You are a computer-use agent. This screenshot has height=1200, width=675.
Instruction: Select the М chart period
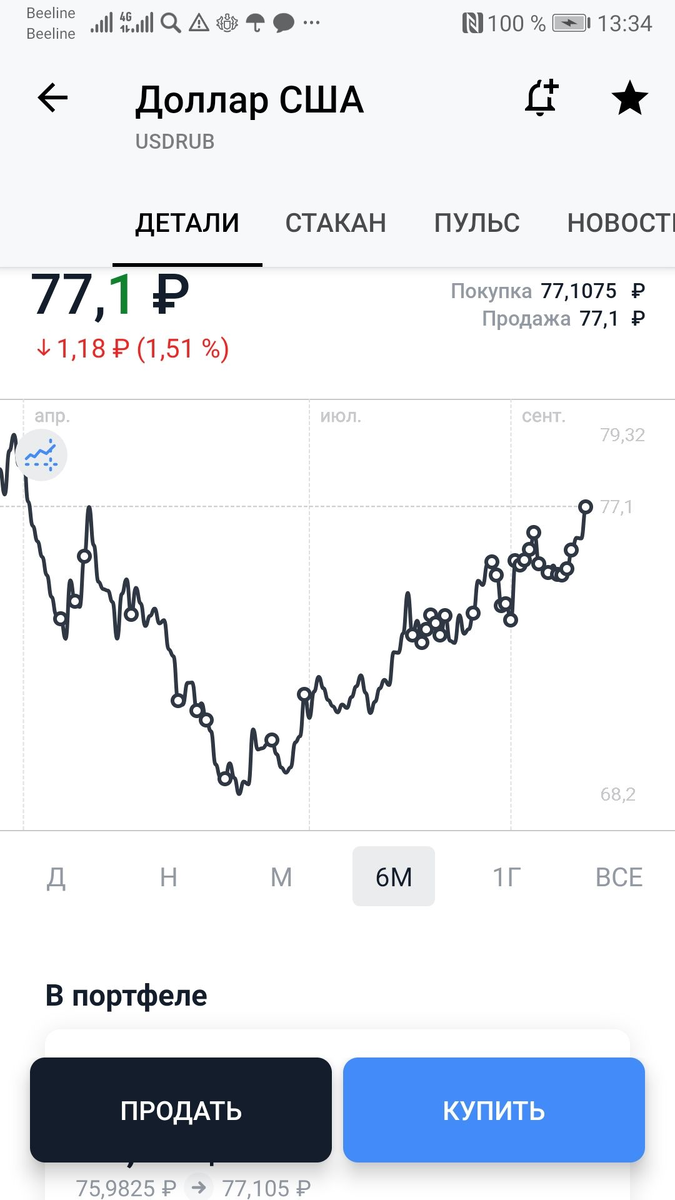pos(281,877)
